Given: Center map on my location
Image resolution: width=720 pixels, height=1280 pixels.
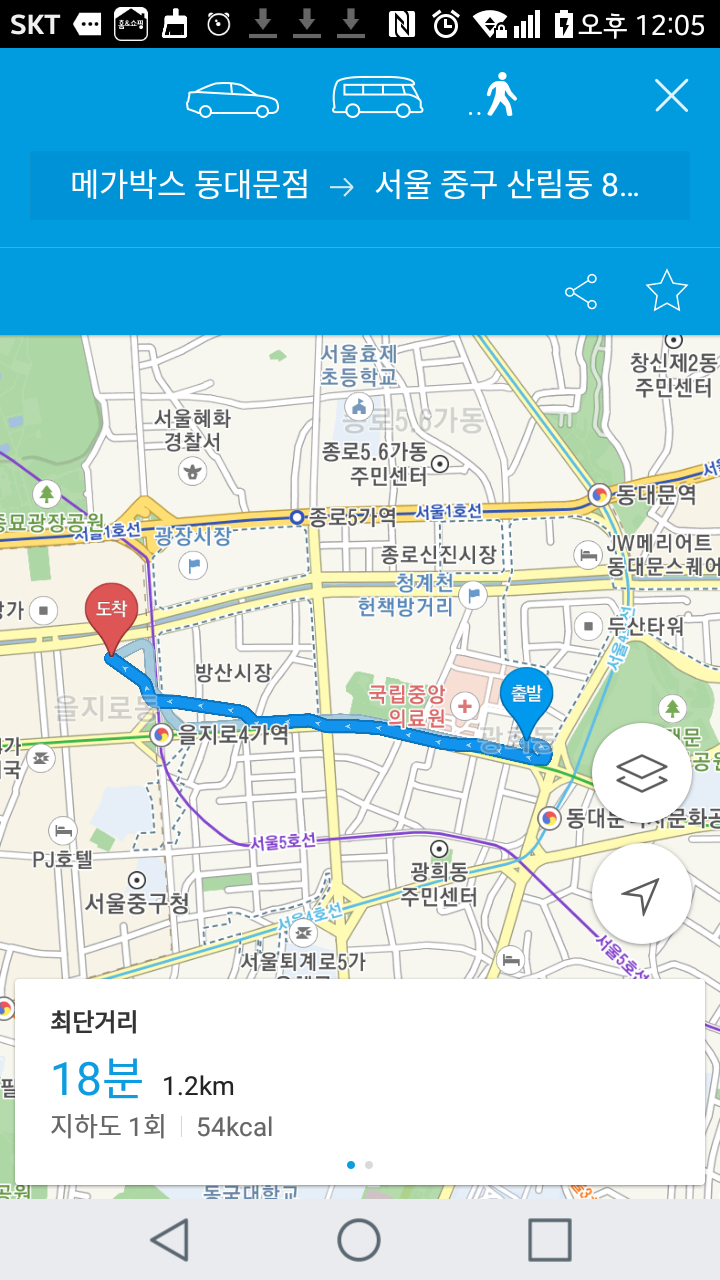Looking at the screenshot, I should coord(641,895).
